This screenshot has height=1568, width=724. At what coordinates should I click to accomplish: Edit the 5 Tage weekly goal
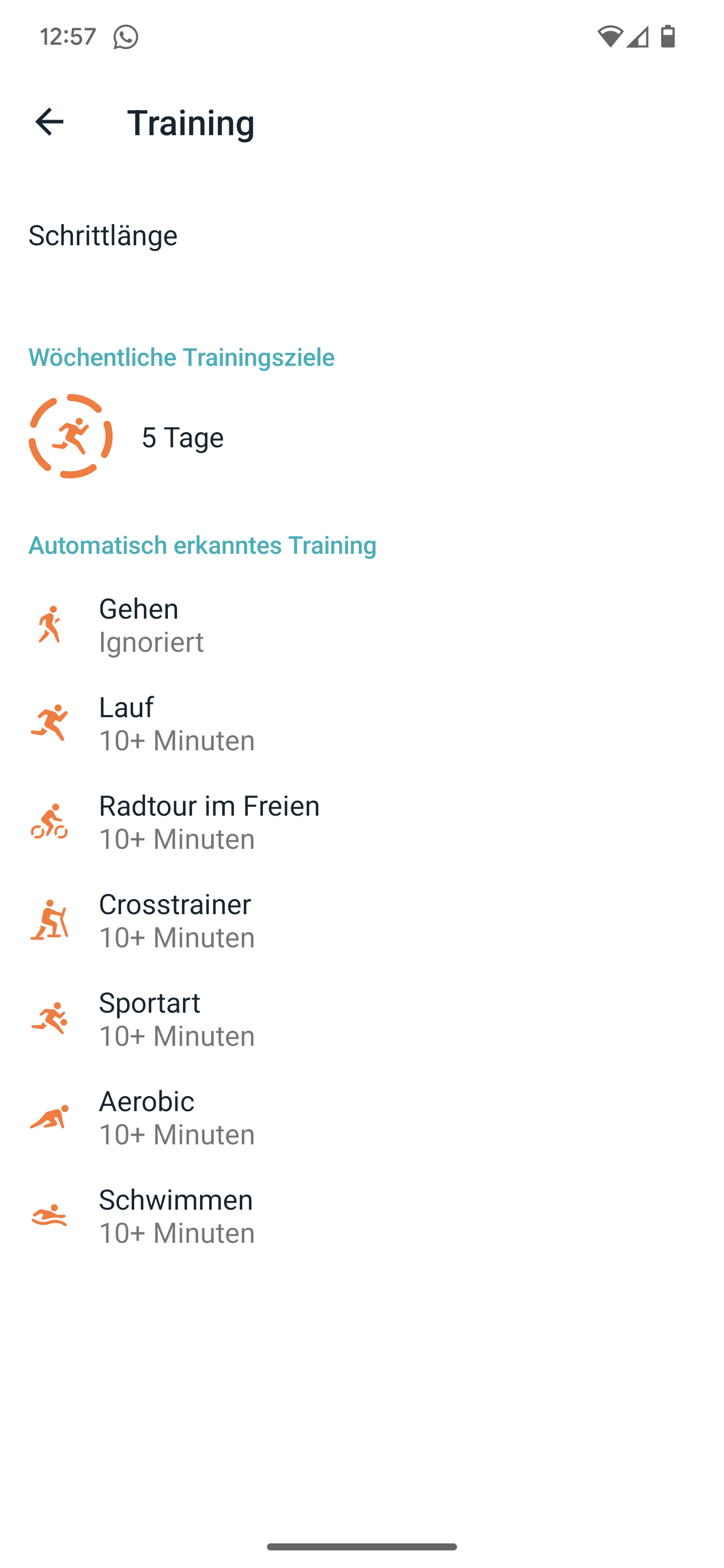(361, 436)
